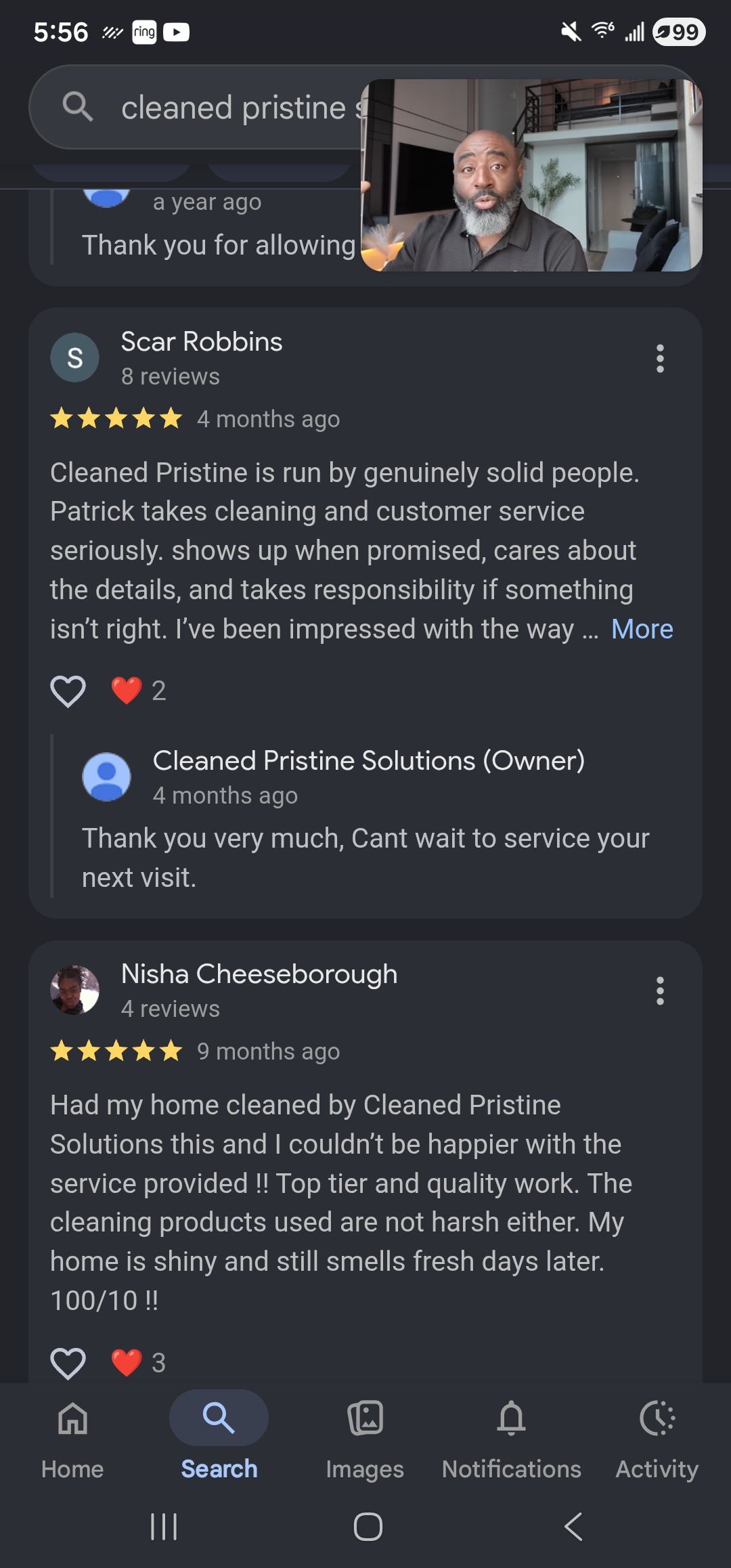731x1568 pixels.
Task: Like Scar Robbins' review with the heart
Action: tap(68, 691)
